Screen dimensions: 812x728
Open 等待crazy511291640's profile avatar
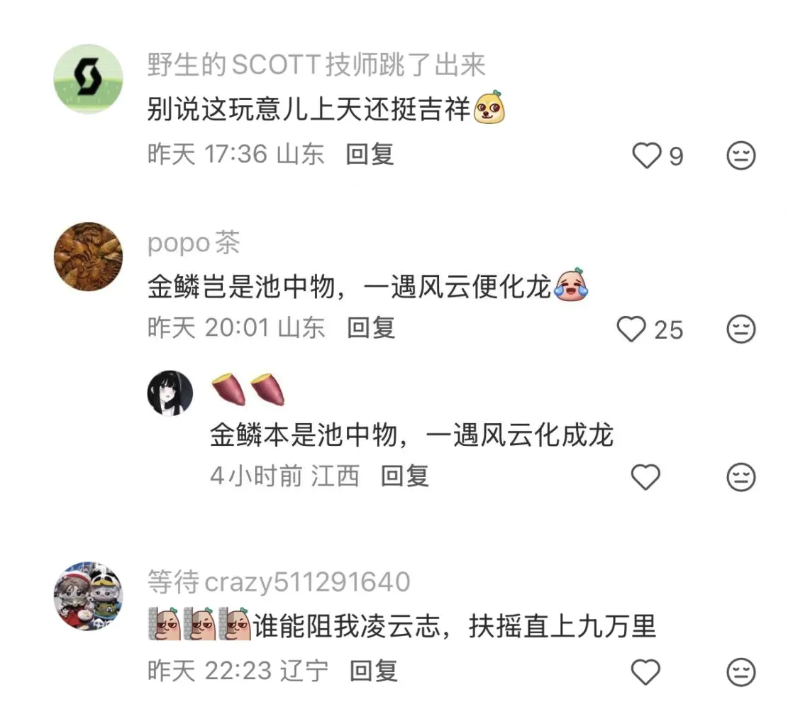coord(87,596)
